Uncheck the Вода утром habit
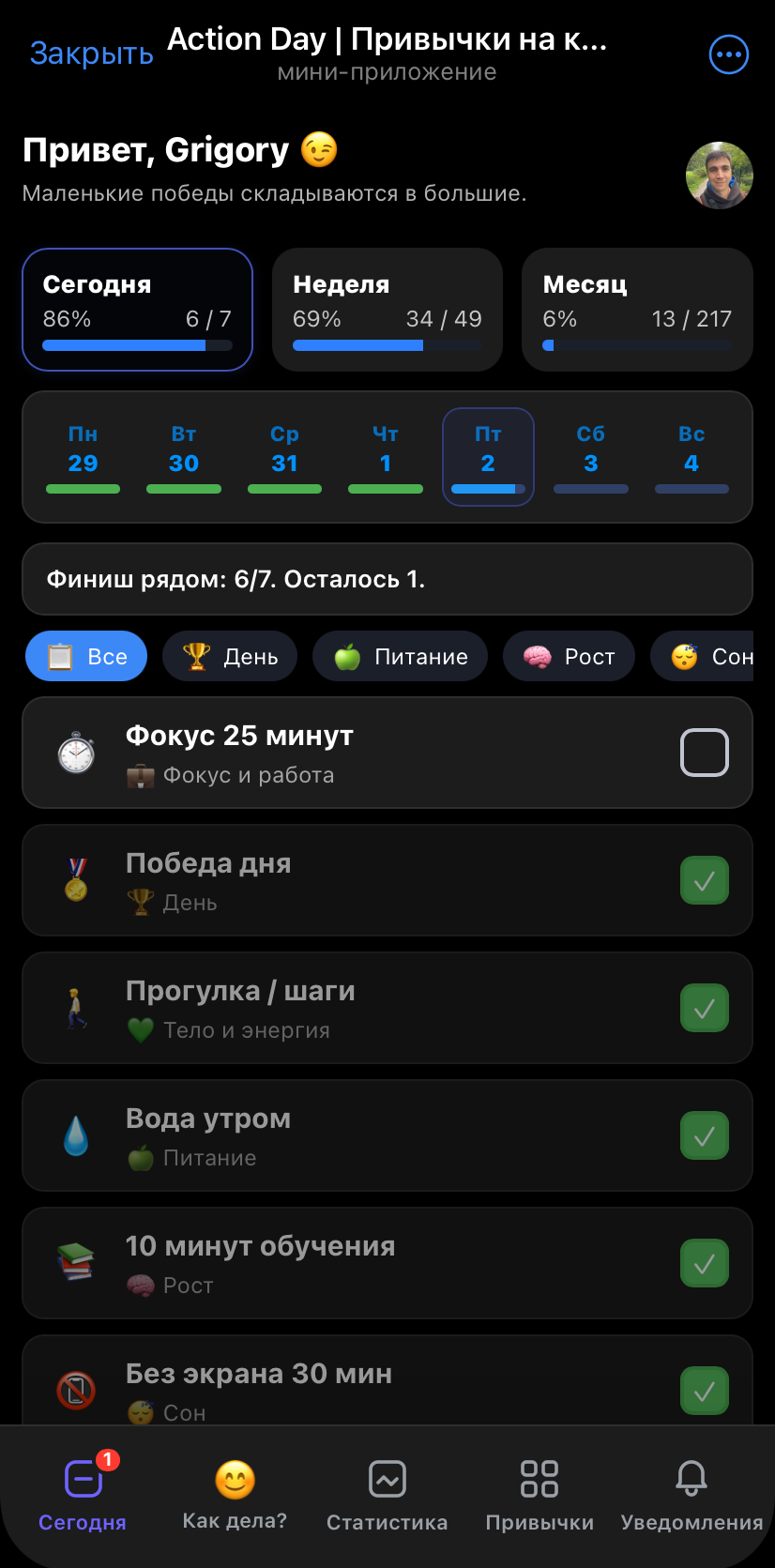The width and height of the screenshot is (775, 1568). coord(705,1135)
